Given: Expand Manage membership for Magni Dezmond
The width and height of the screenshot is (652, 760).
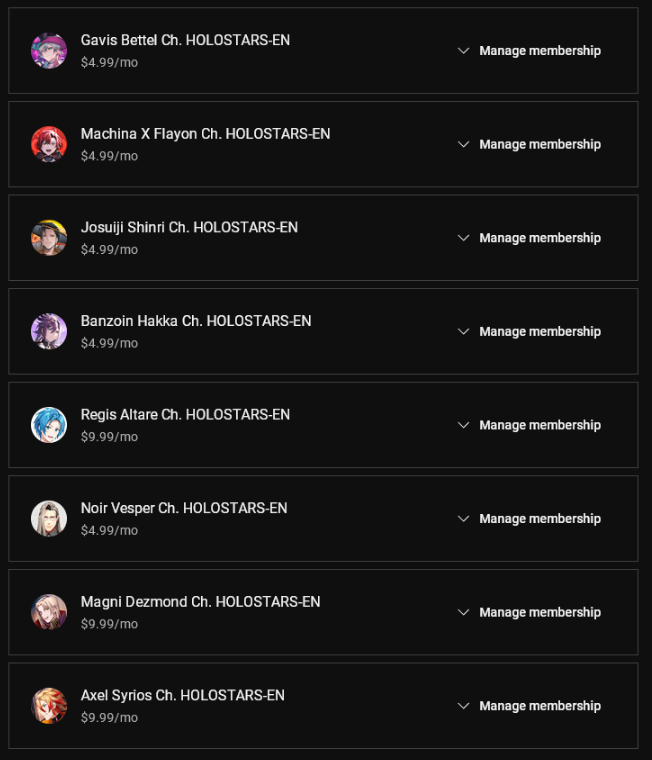Looking at the screenshot, I should [x=530, y=612].
